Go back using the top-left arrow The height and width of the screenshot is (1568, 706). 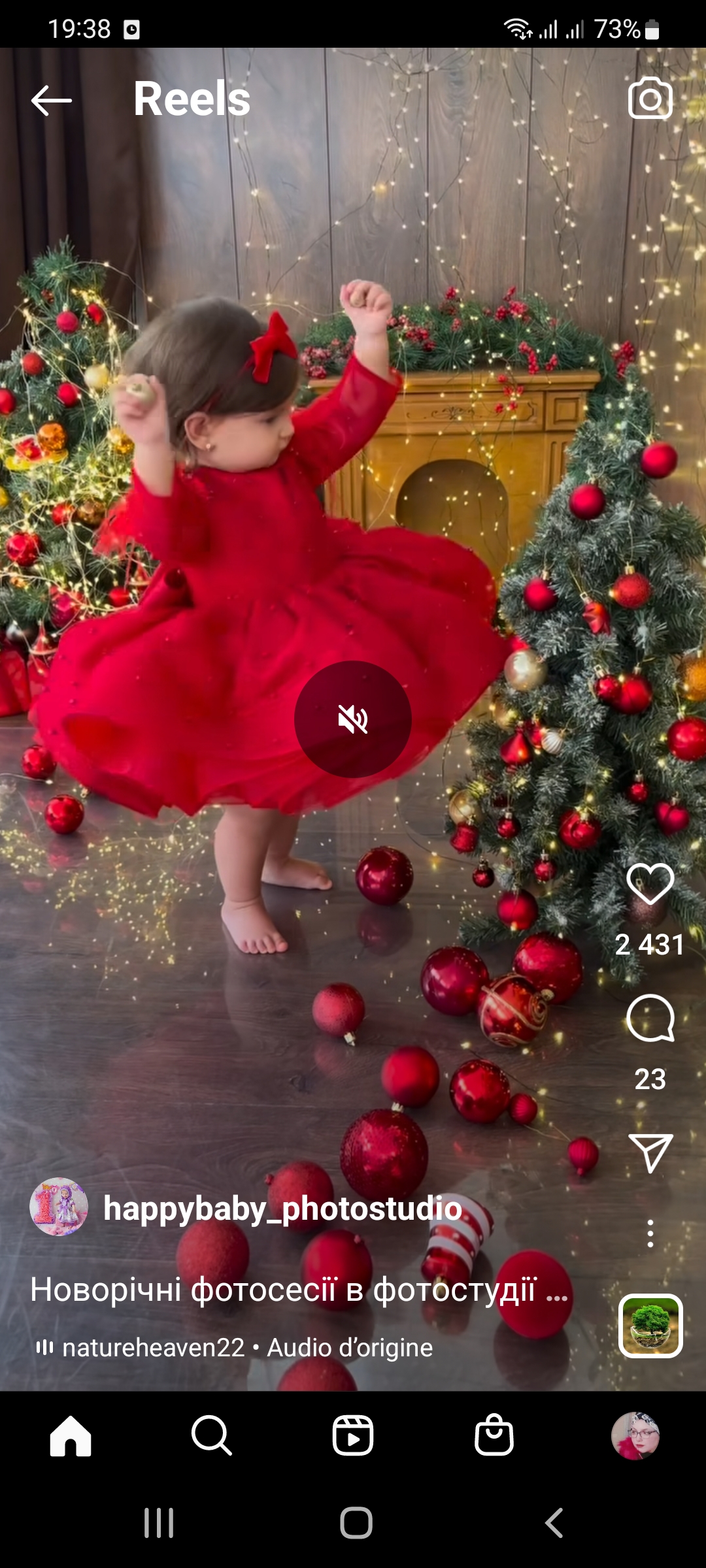click(51, 100)
